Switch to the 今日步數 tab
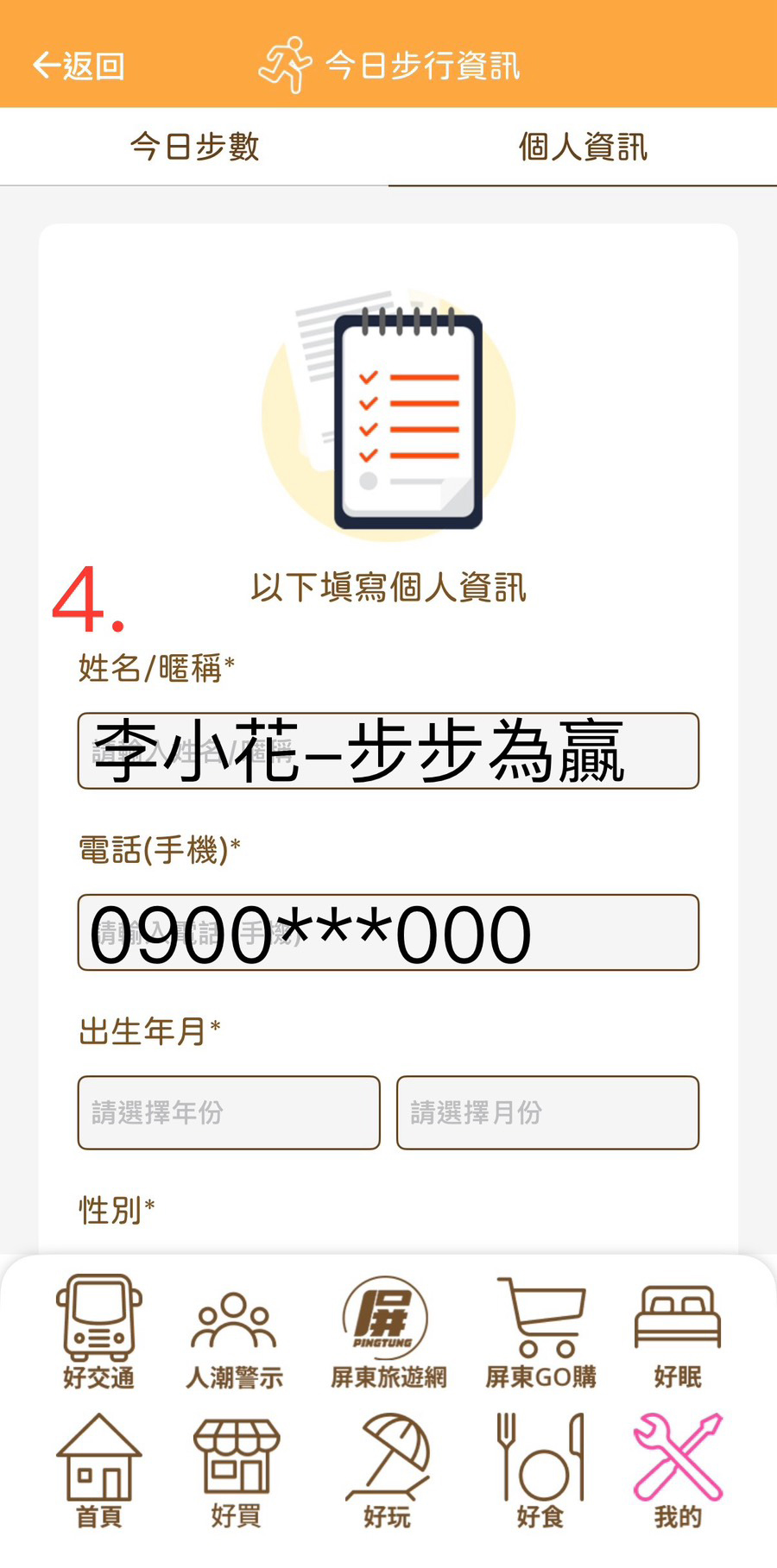Image resolution: width=777 pixels, height=1568 pixels. pyautogui.click(x=194, y=147)
